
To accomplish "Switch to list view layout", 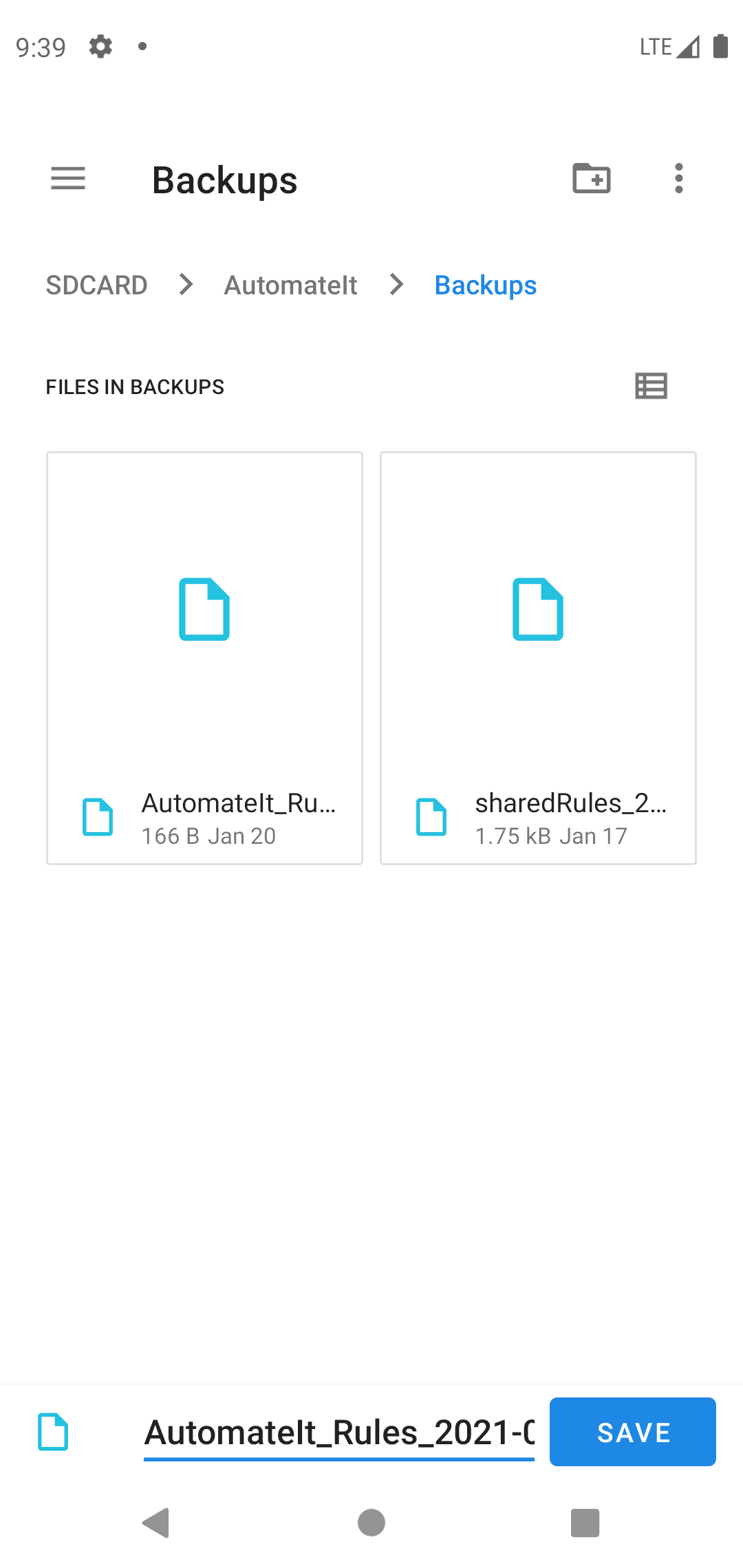I will coord(651,386).
